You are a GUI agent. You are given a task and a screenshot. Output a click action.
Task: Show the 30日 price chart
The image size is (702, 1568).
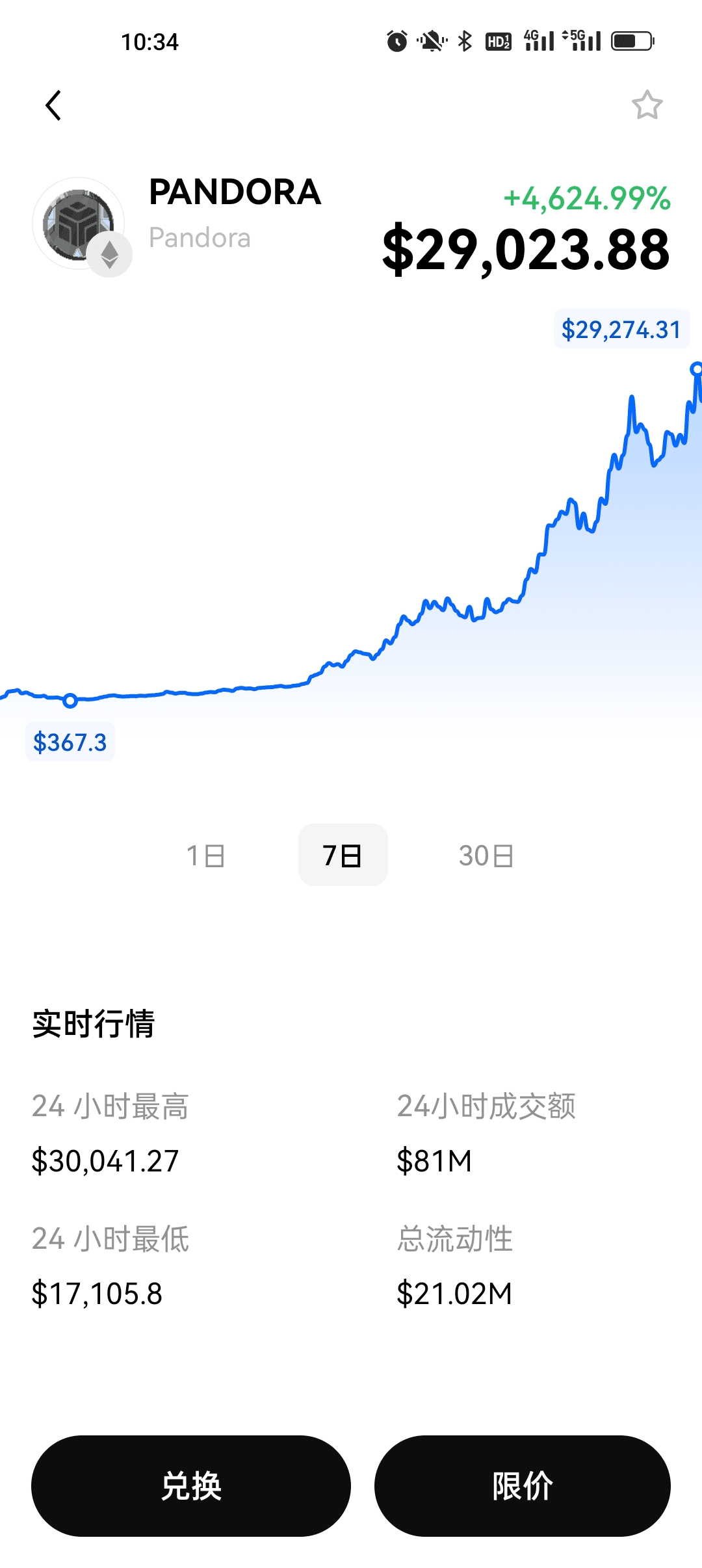point(486,856)
